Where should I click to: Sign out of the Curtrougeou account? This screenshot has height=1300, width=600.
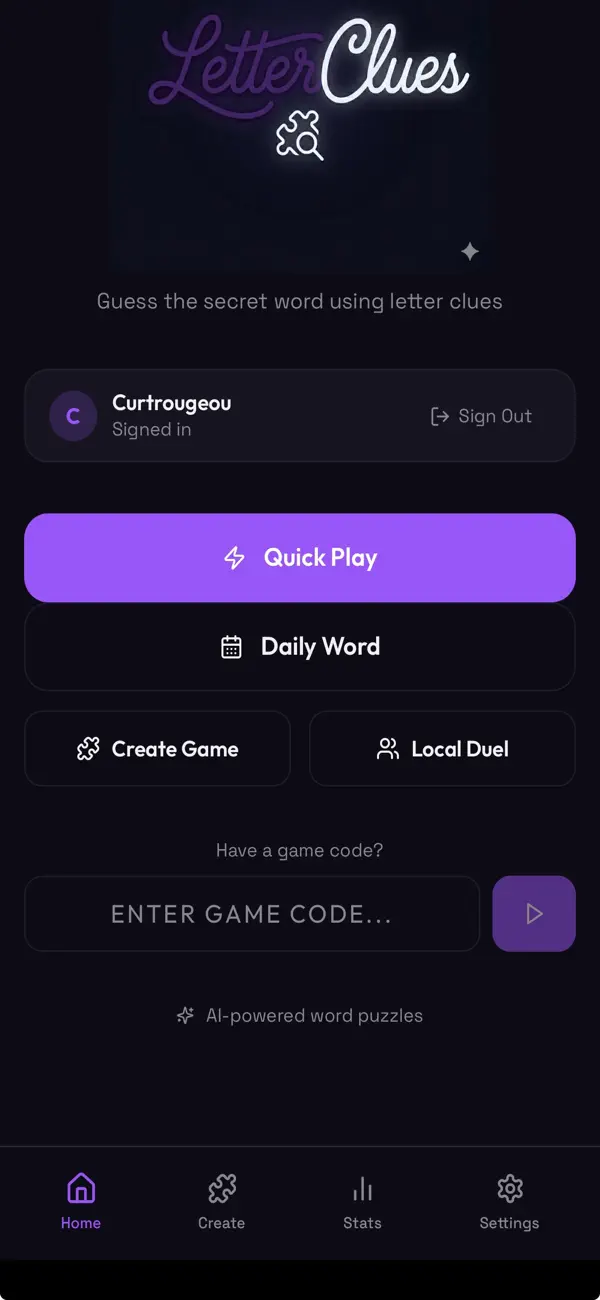pos(481,416)
